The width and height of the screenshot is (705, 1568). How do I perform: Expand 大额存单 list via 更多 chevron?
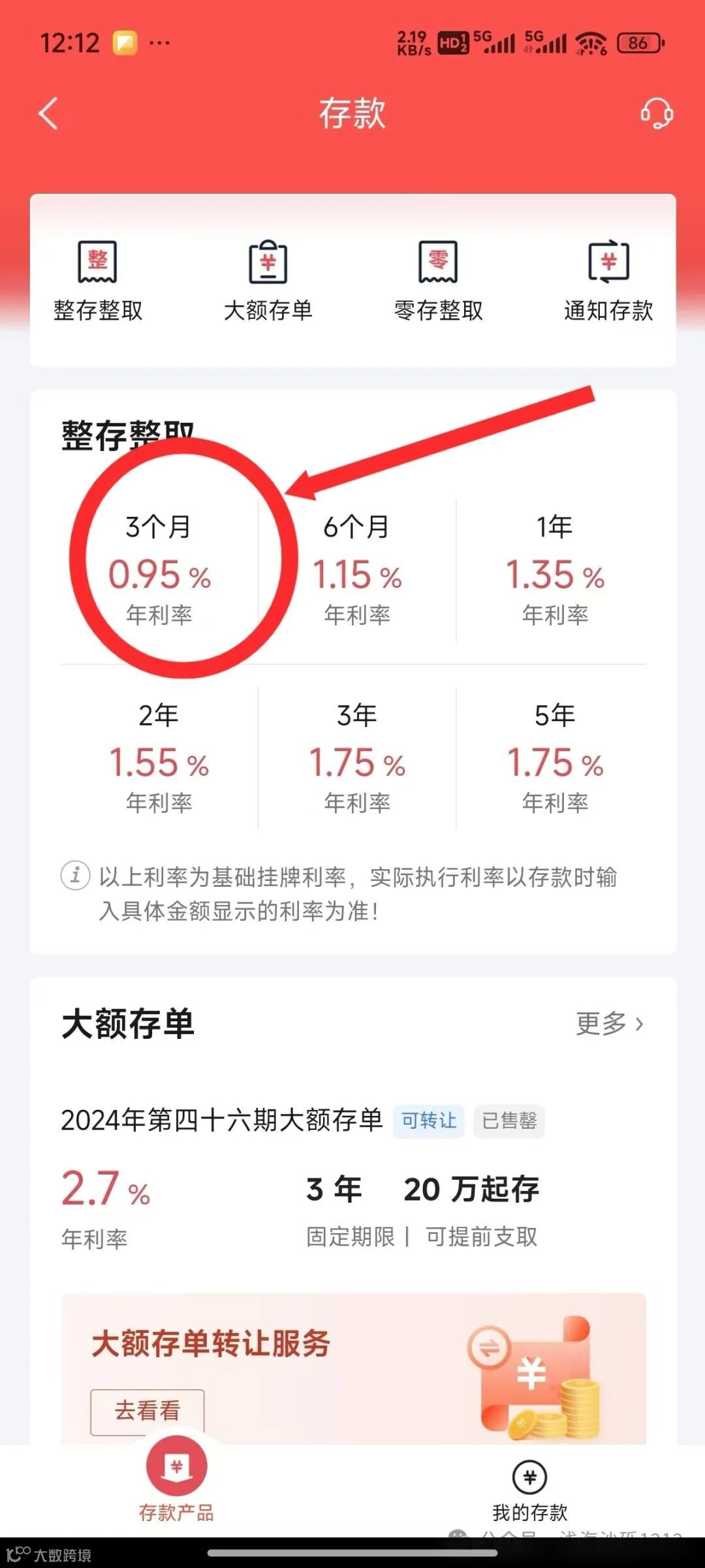click(x=608, y=1024)
